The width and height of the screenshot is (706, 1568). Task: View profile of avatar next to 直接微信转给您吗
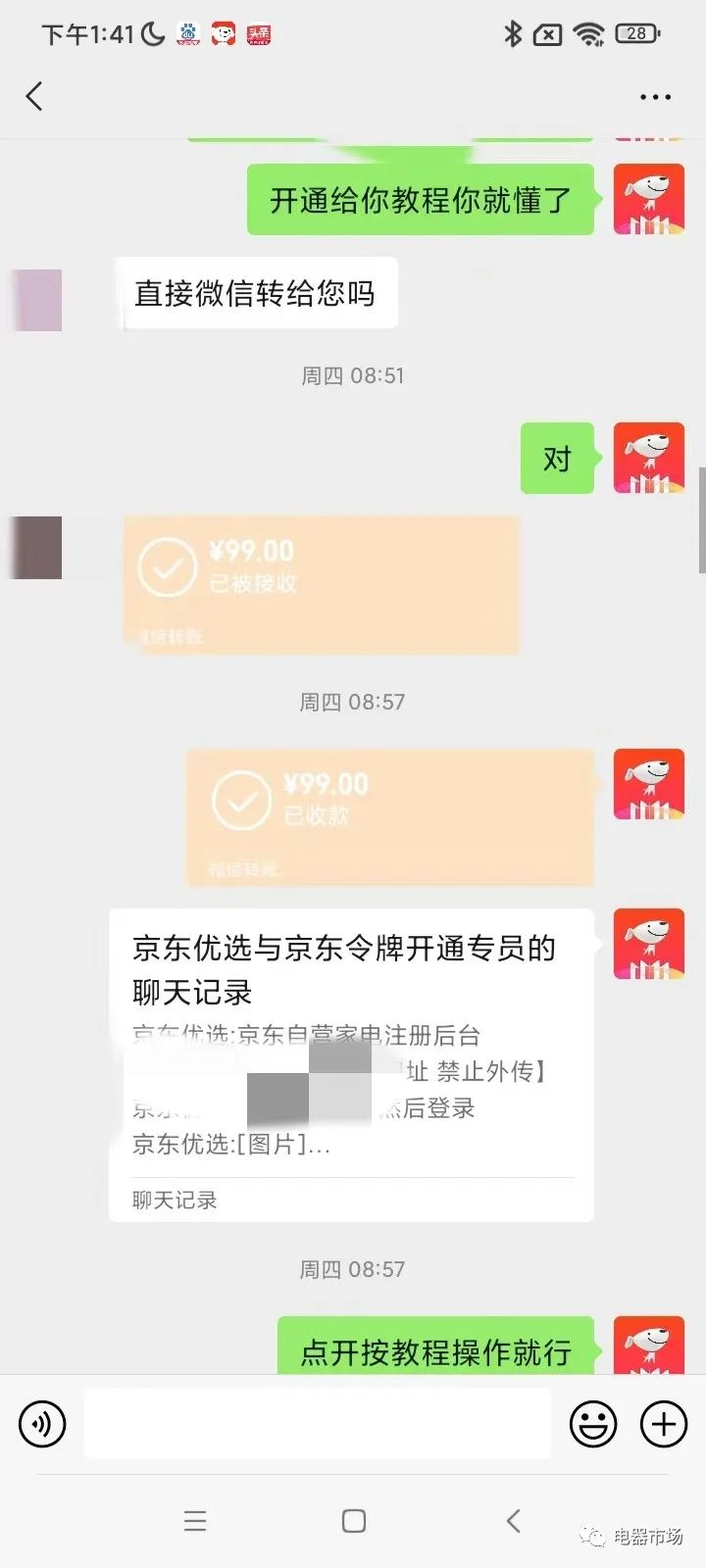[39, 299]
